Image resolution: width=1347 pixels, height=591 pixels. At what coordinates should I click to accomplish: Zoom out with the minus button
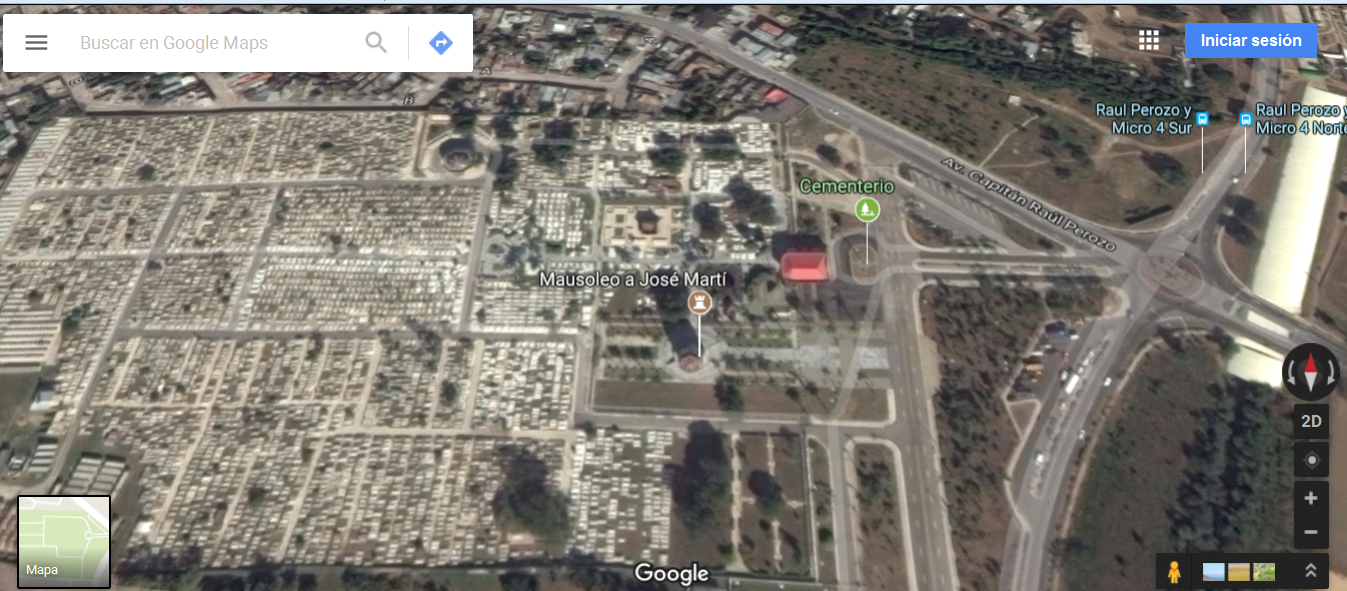click(x=1311, y=532)
